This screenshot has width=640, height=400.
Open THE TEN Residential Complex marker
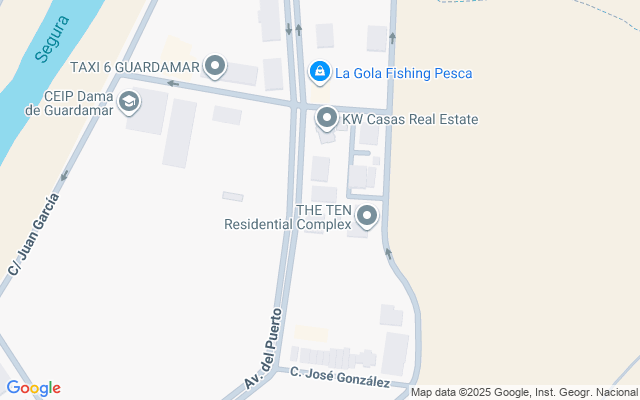(x=367, y=215)
